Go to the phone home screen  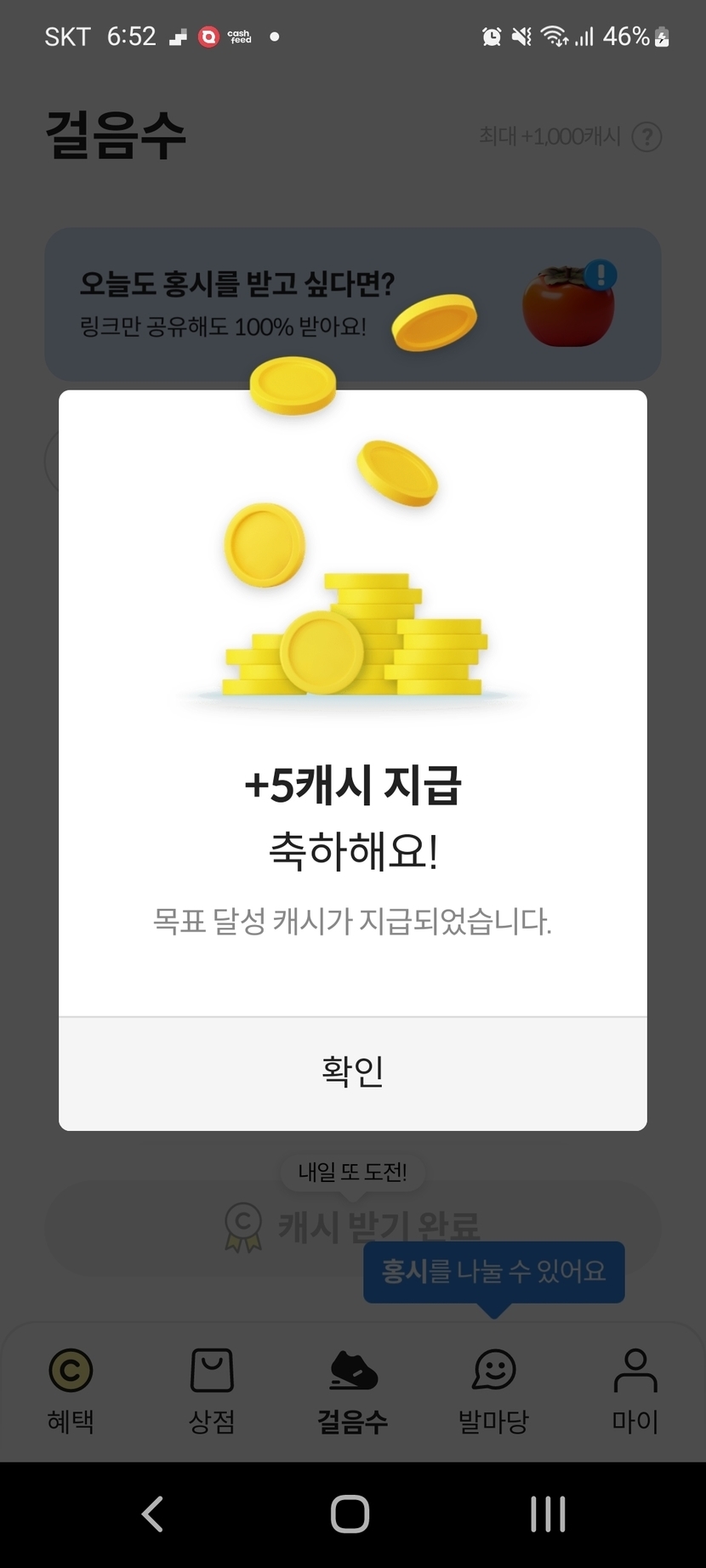[x=350, y=1514]
